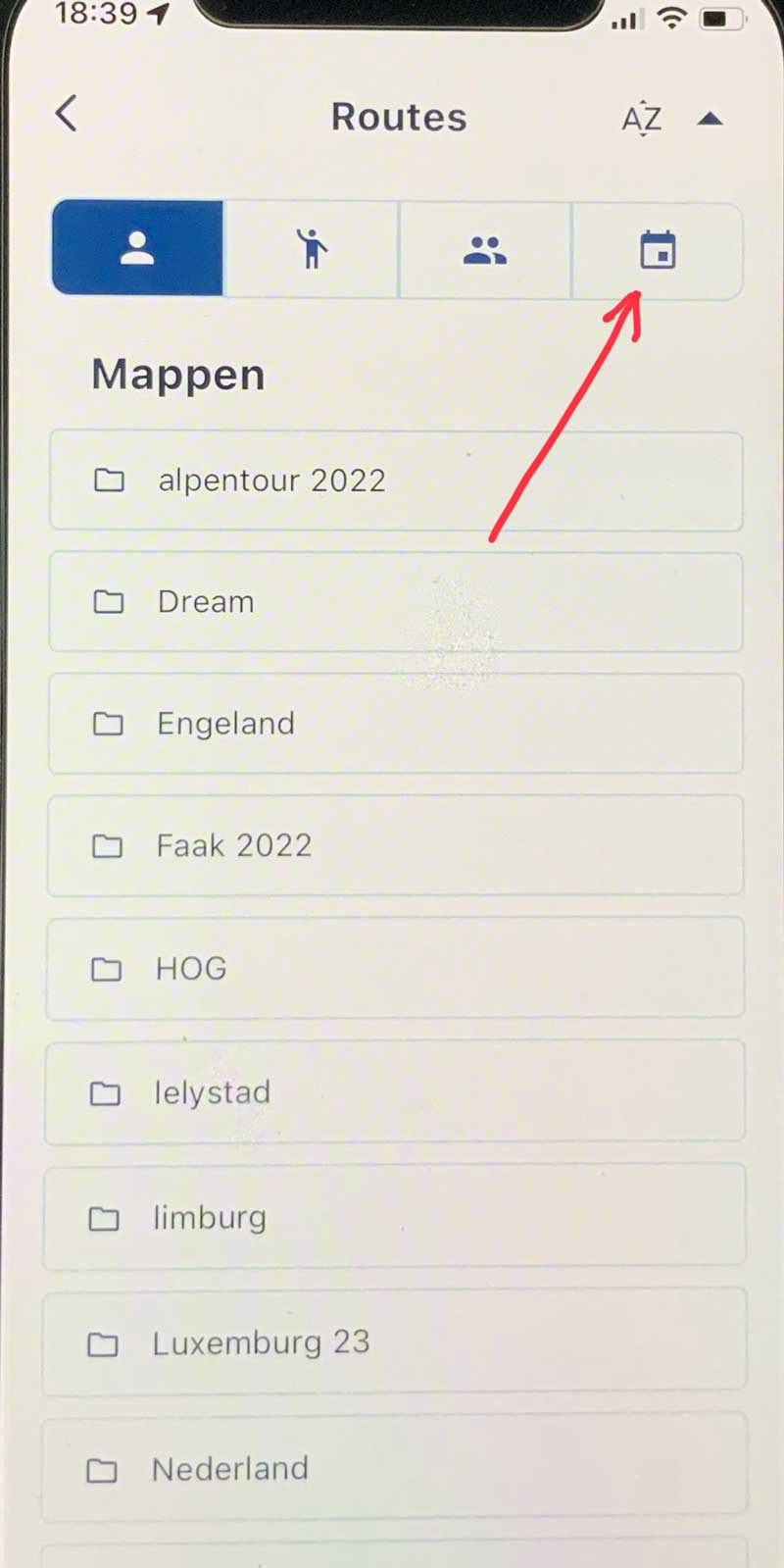Viewport: 784px width, 1568px height.
Task: Tap the AZ alphabetical sort icon
Action: 642,119
